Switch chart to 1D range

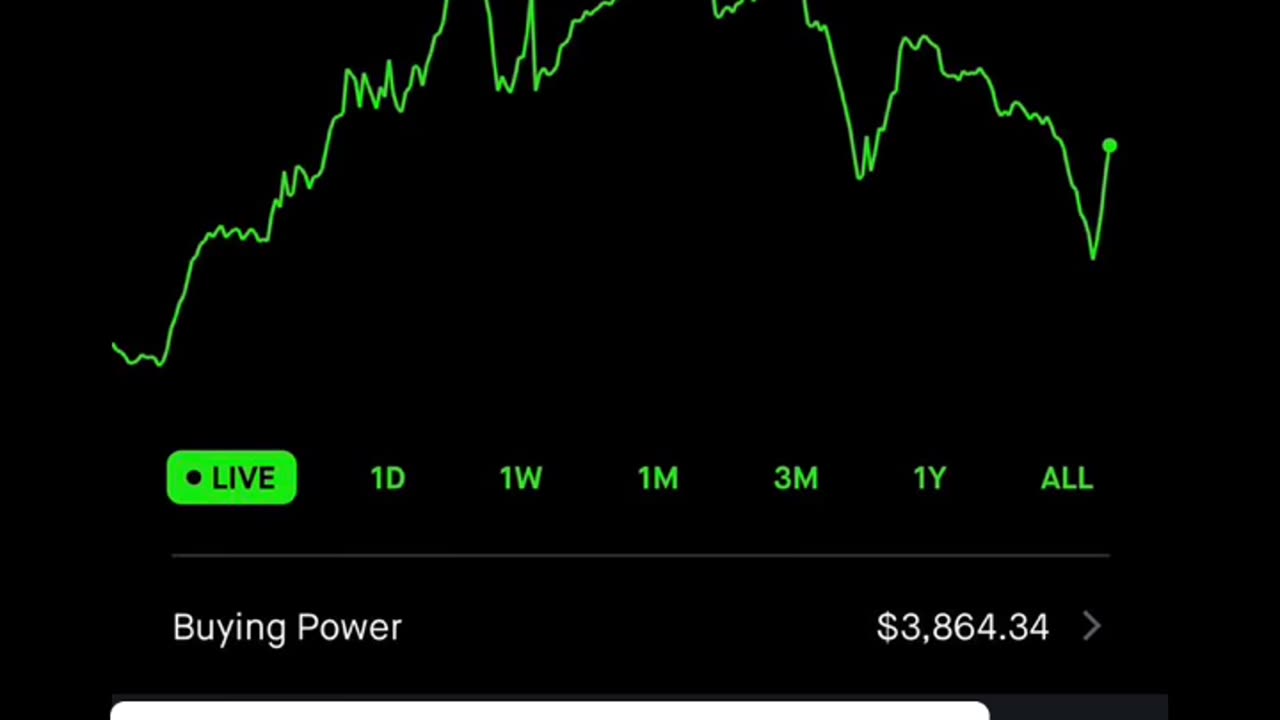(388, 478)
